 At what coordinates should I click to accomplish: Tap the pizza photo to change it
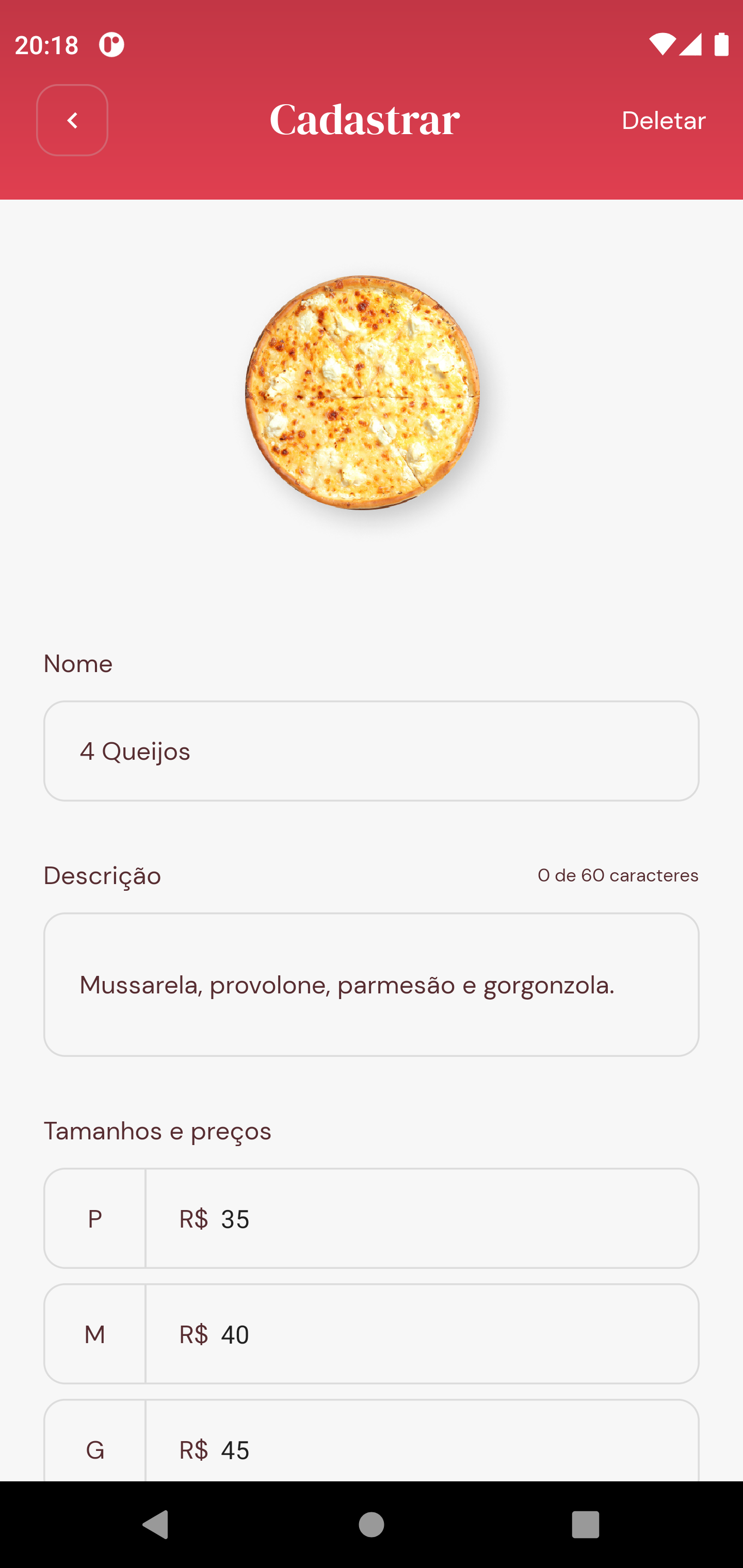[x=362, y=393]
